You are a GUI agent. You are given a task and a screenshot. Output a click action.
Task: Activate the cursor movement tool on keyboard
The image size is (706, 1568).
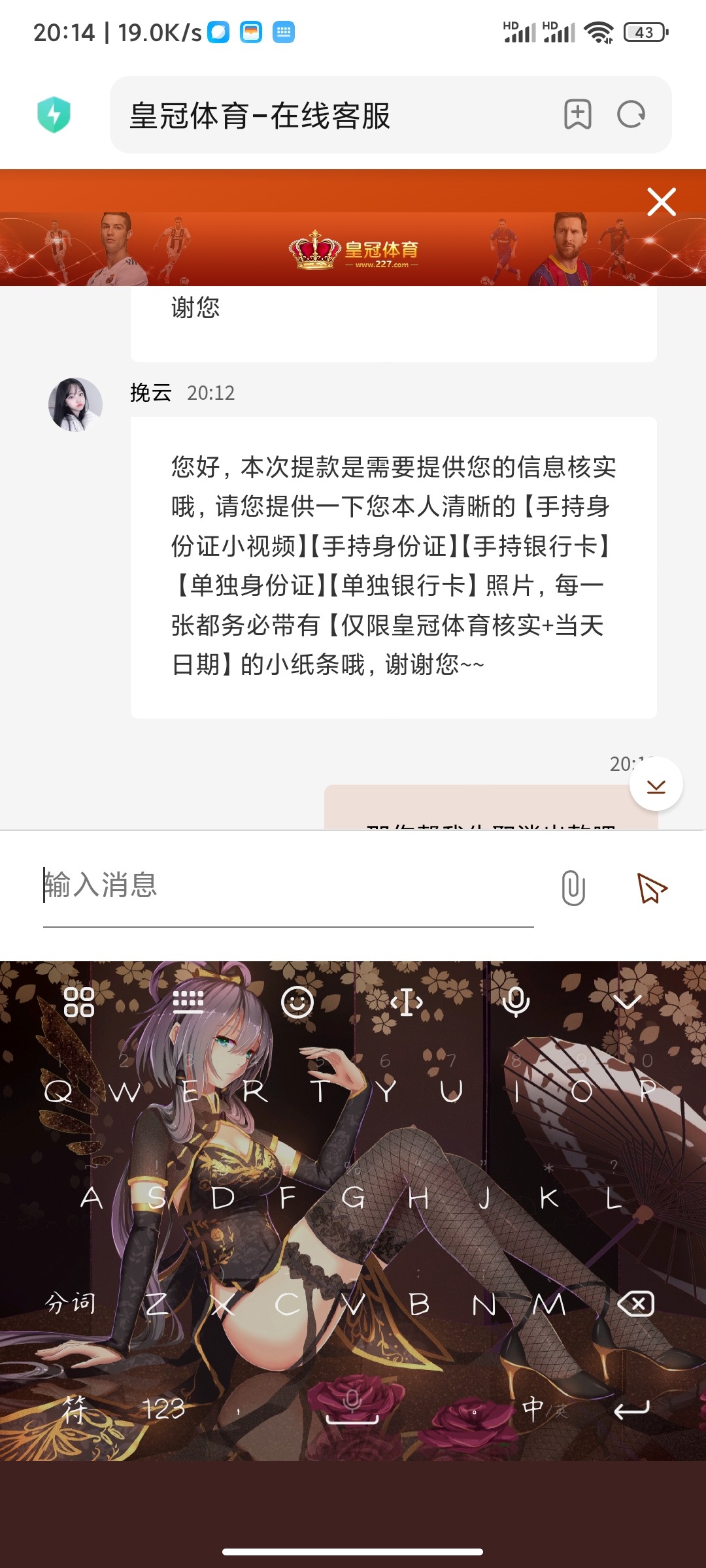[x=407, y=1002]
